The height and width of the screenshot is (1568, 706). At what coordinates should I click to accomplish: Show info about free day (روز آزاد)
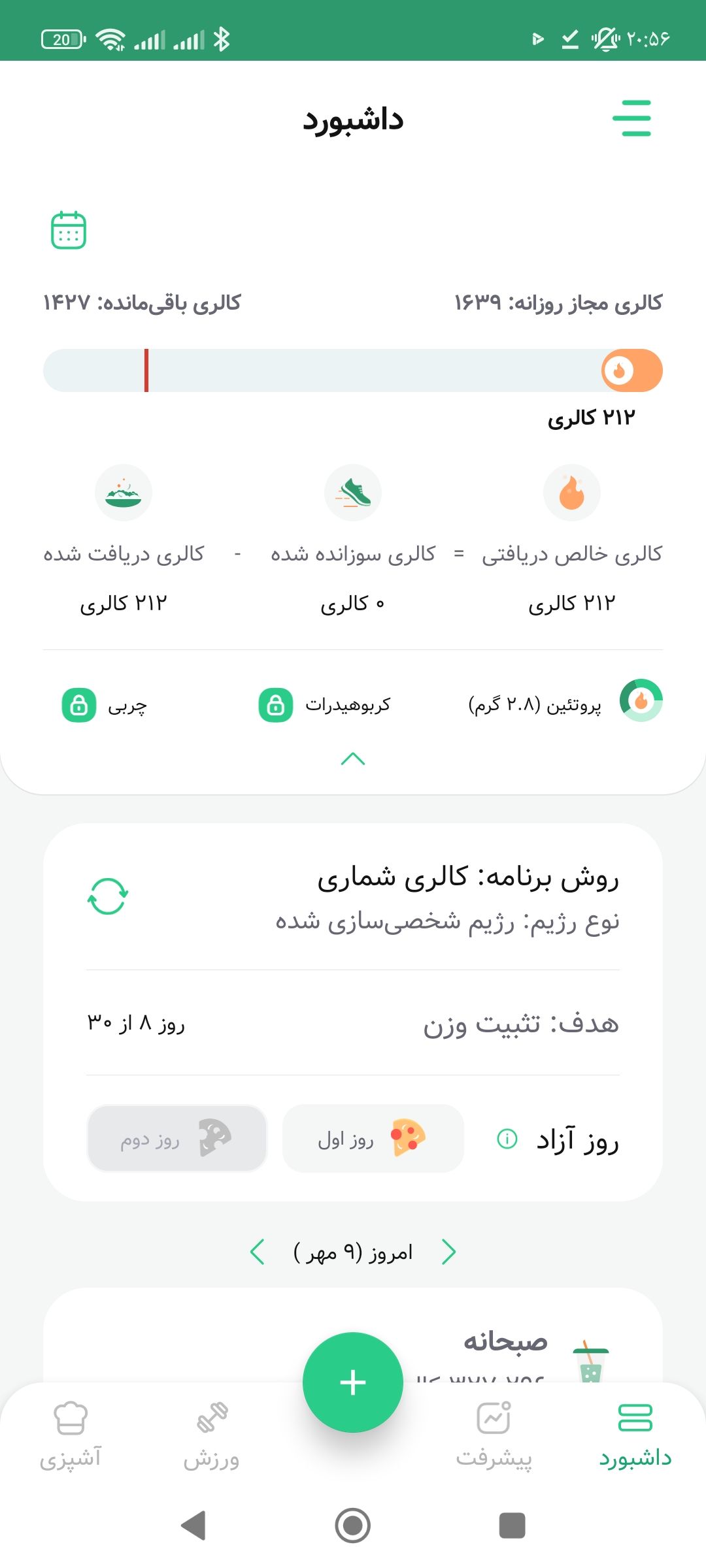pos(507,1139)
